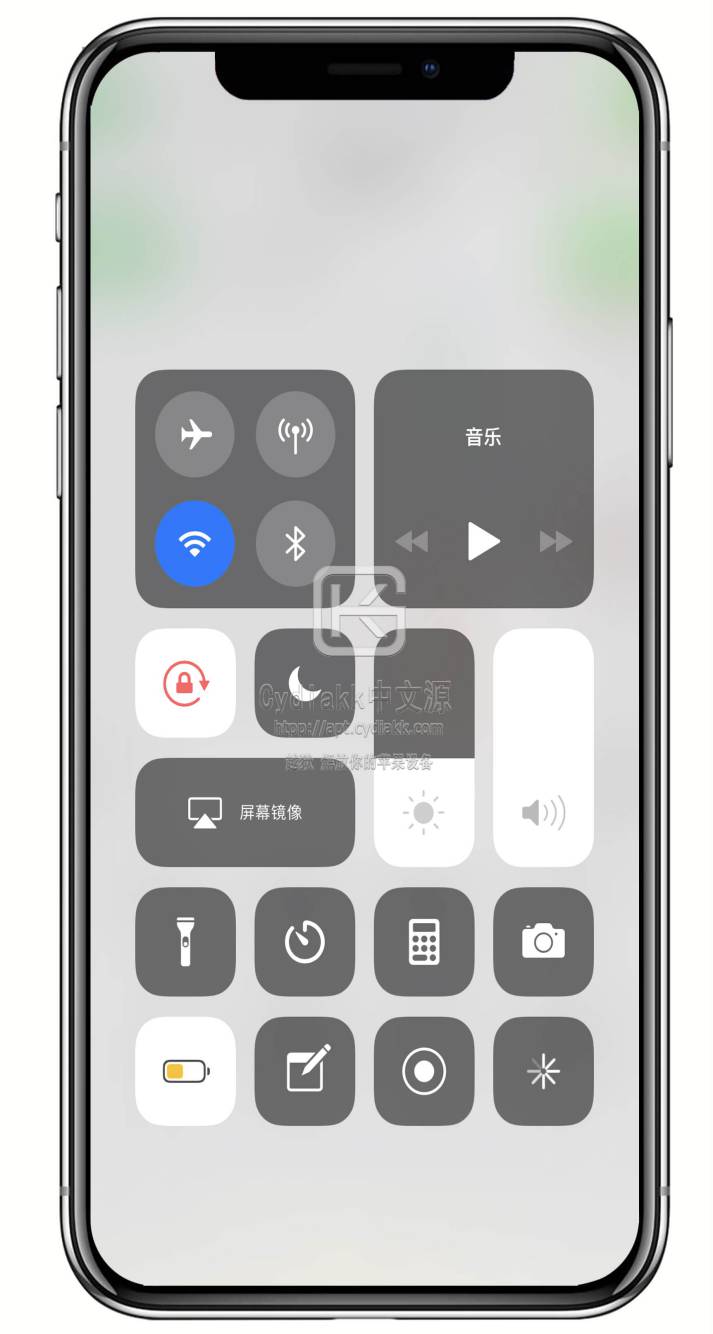Toggle Bluetooth

pos(295,543)
